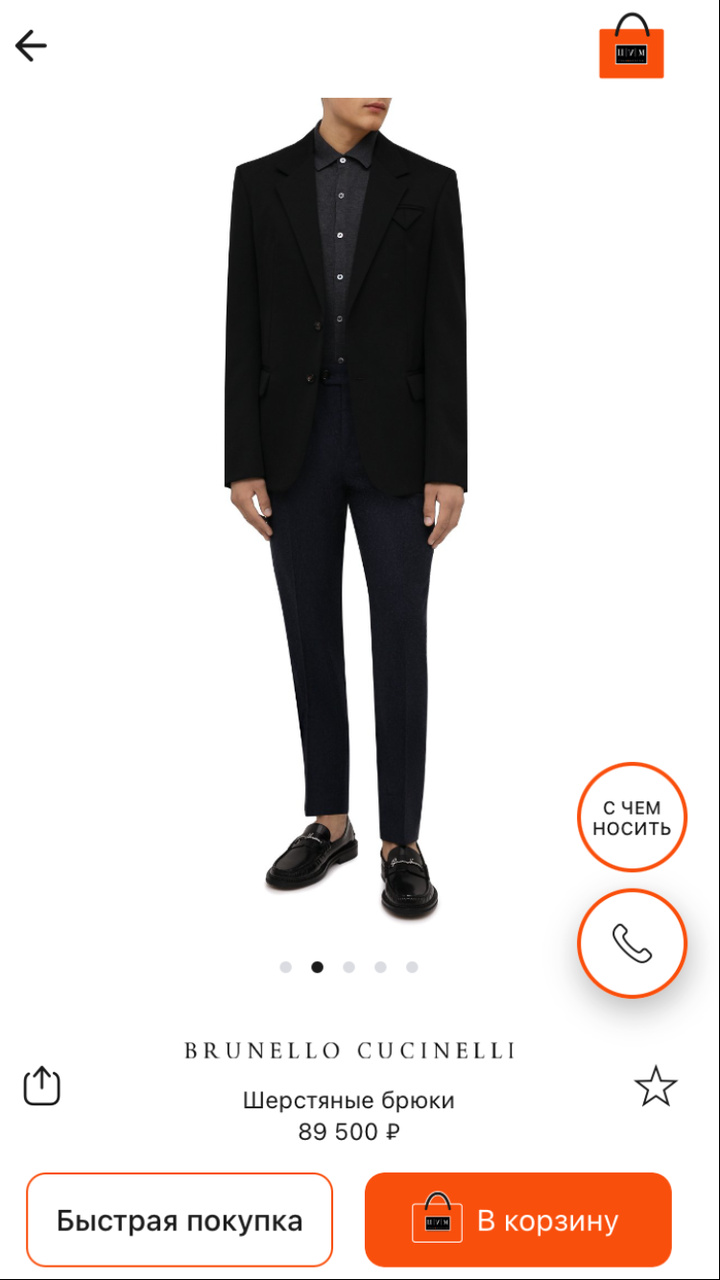720x1280 pixels.
Task: Share this product
Action: coord(42,1085)
